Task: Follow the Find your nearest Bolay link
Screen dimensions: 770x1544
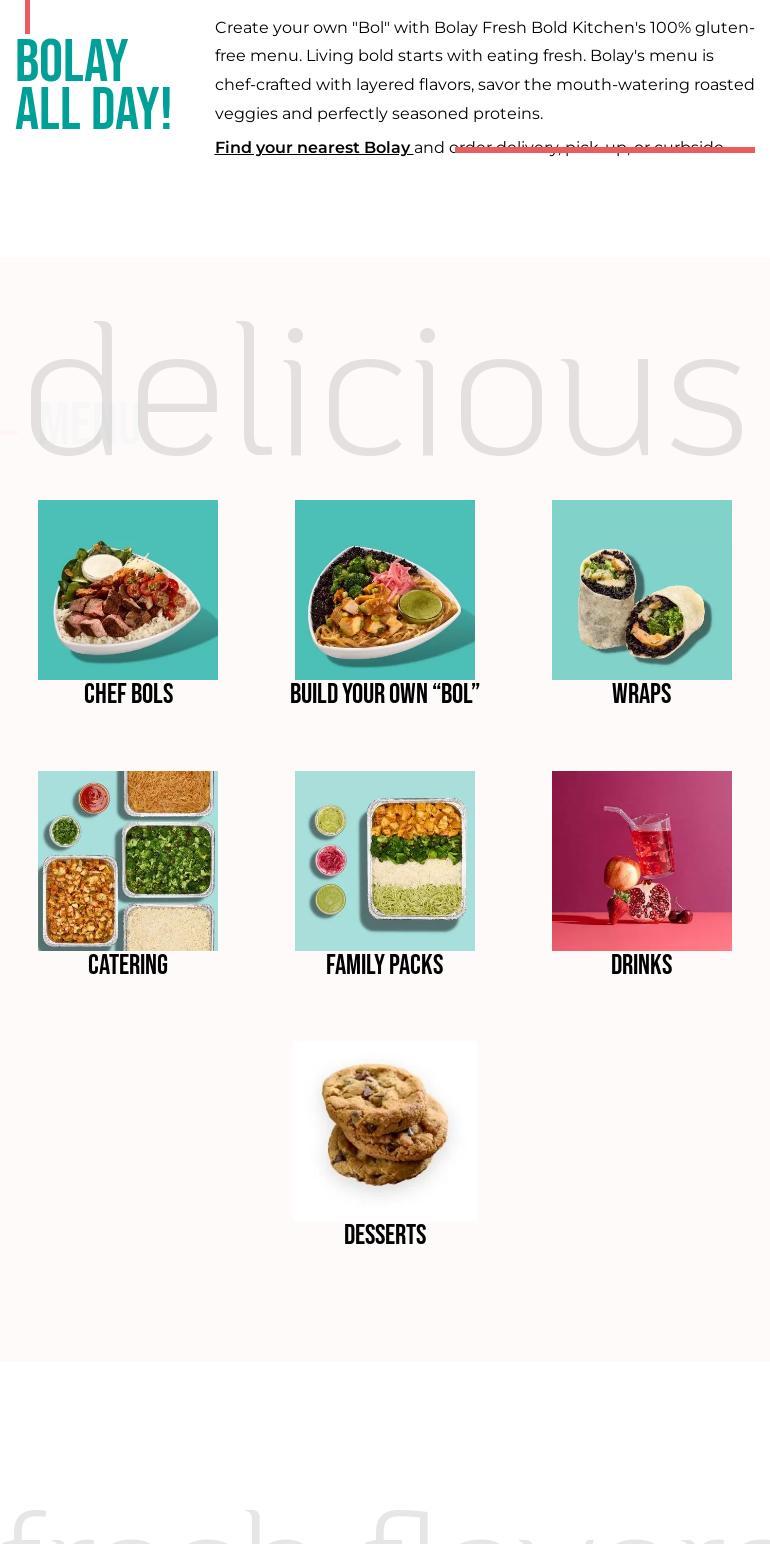Action: point(313,148)
